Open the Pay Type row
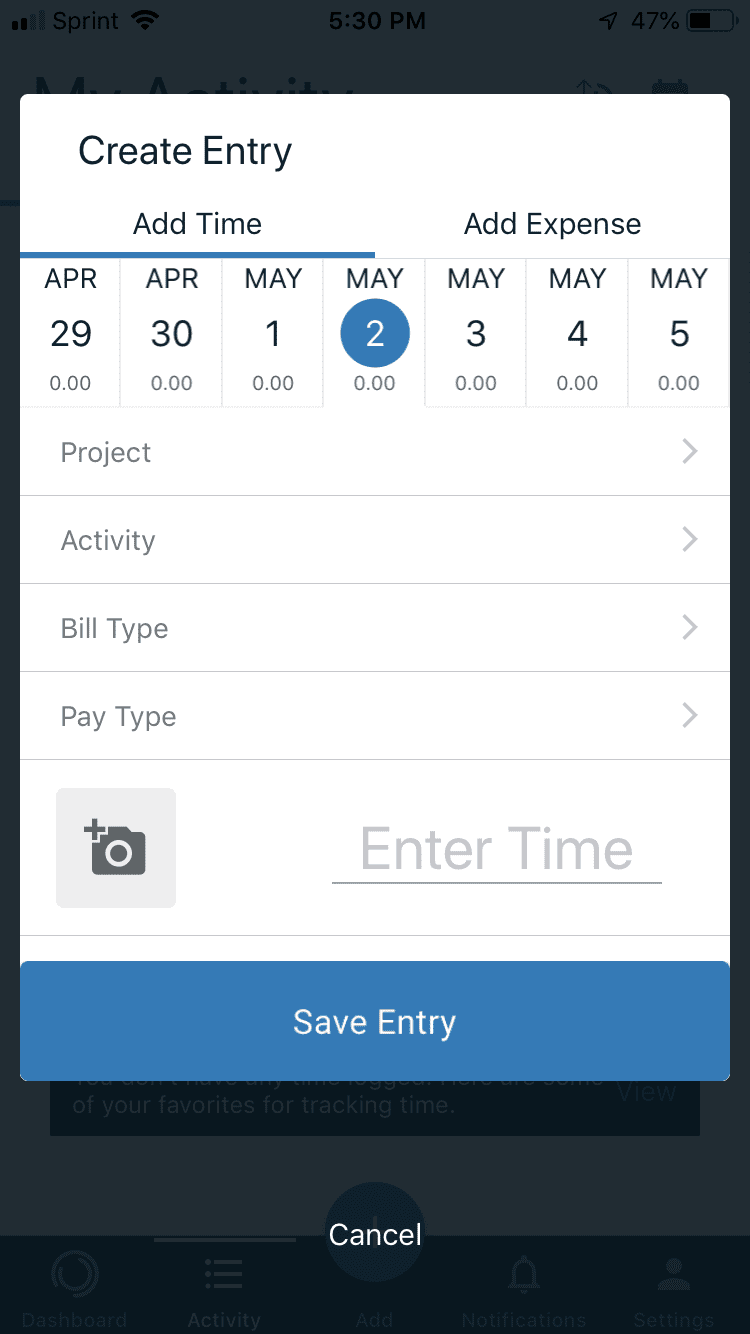The height and width of the screenshot is (1334, 750). (x=375, y=716)
